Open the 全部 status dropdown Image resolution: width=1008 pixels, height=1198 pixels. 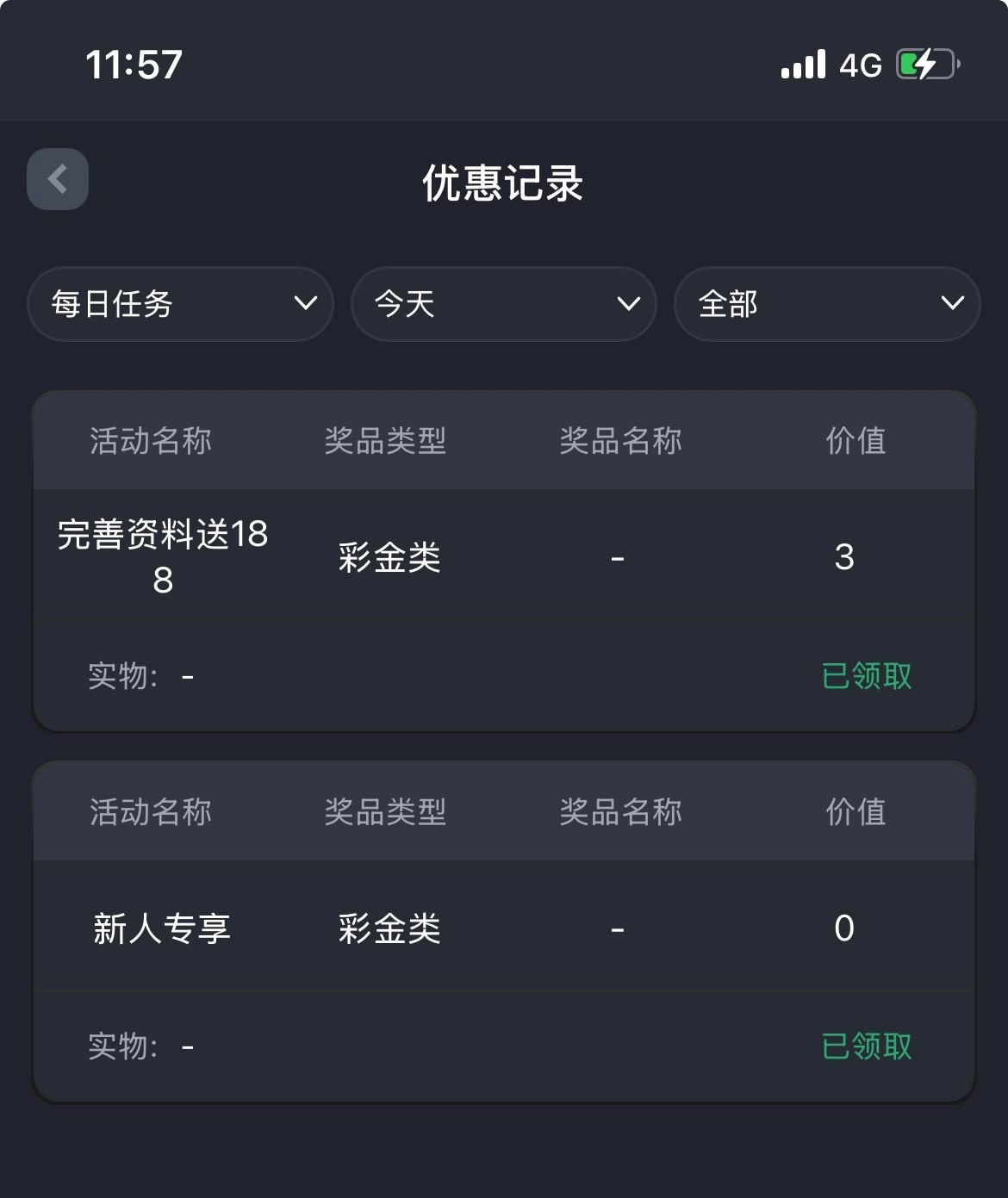pos(827,303)
